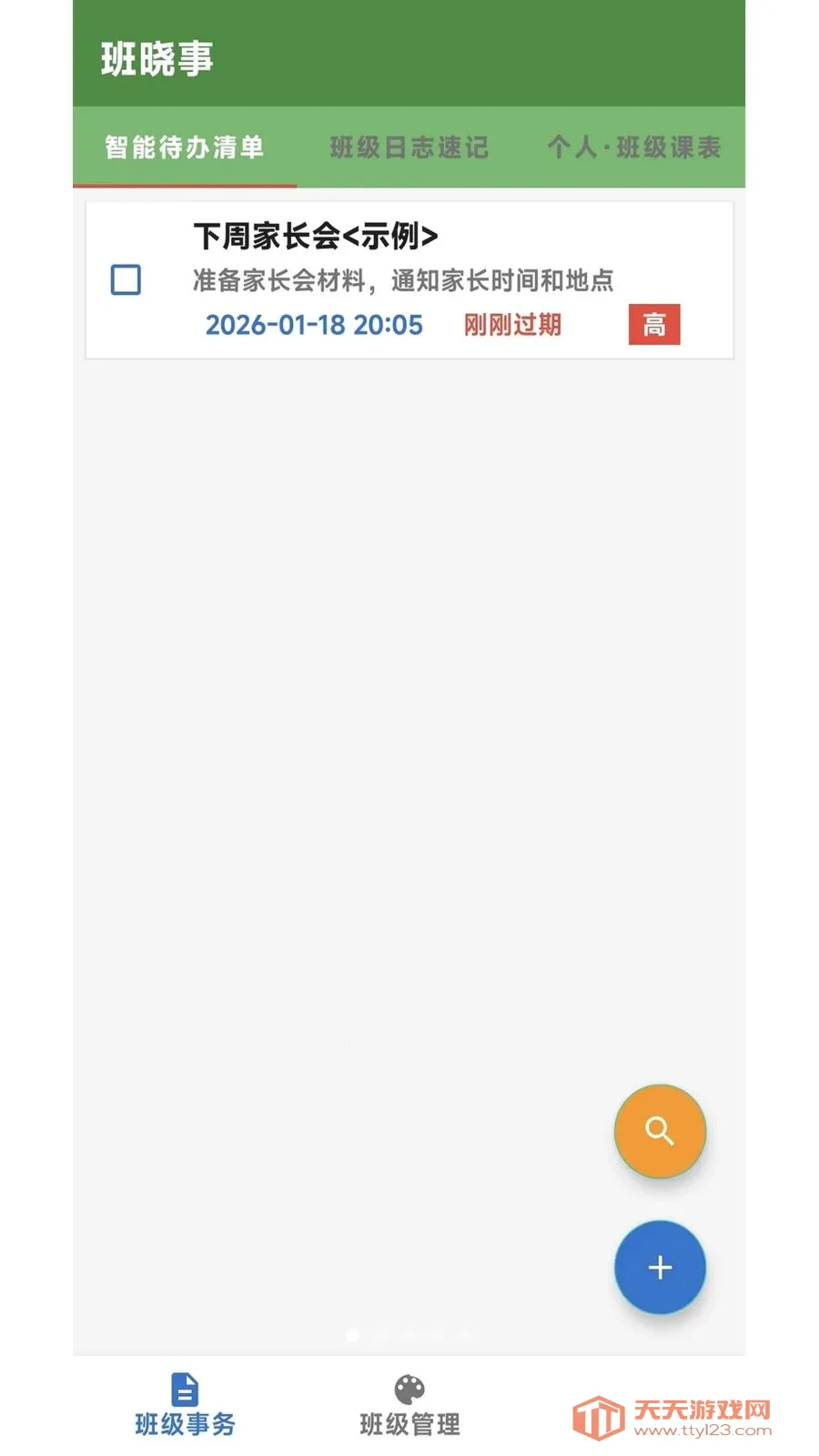Hit the plus symbol in the floating button
Screen dimensions: 819x1456
pyautogui.click(x=660, y=1267)
